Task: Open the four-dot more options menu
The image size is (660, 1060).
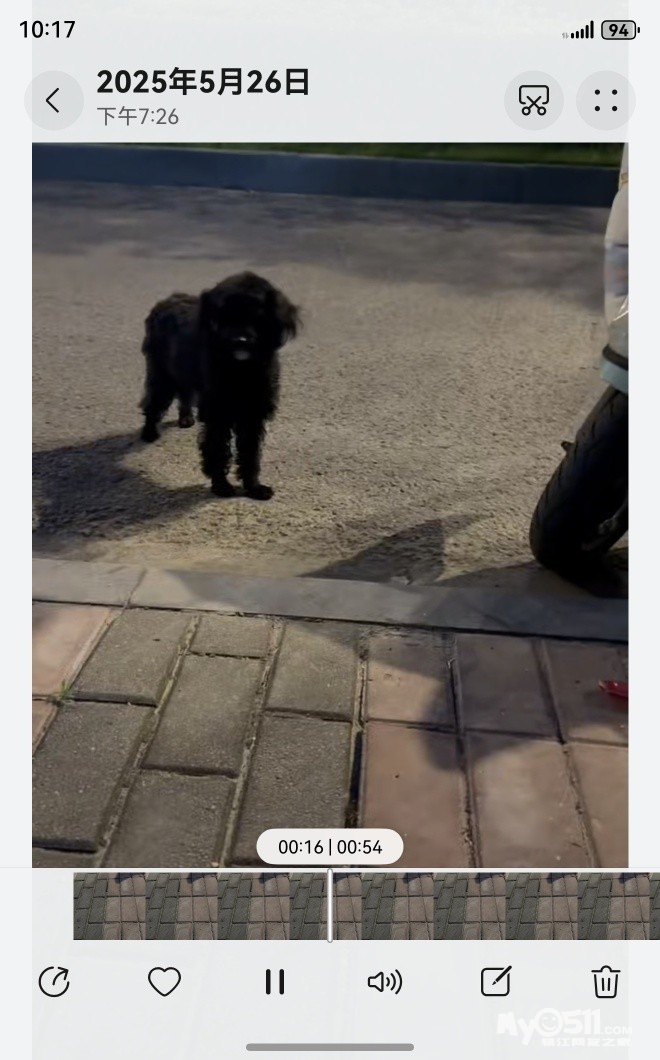Action: pos(606,100)
